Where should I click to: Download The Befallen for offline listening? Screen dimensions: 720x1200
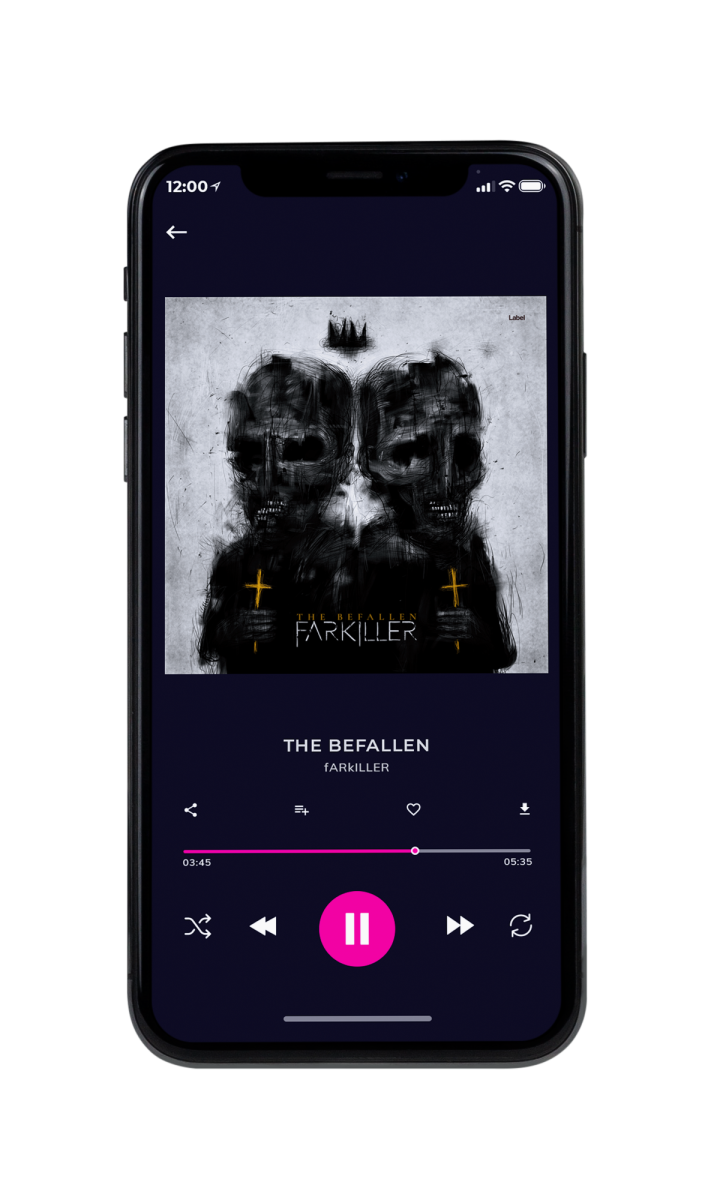coord(524,809)
